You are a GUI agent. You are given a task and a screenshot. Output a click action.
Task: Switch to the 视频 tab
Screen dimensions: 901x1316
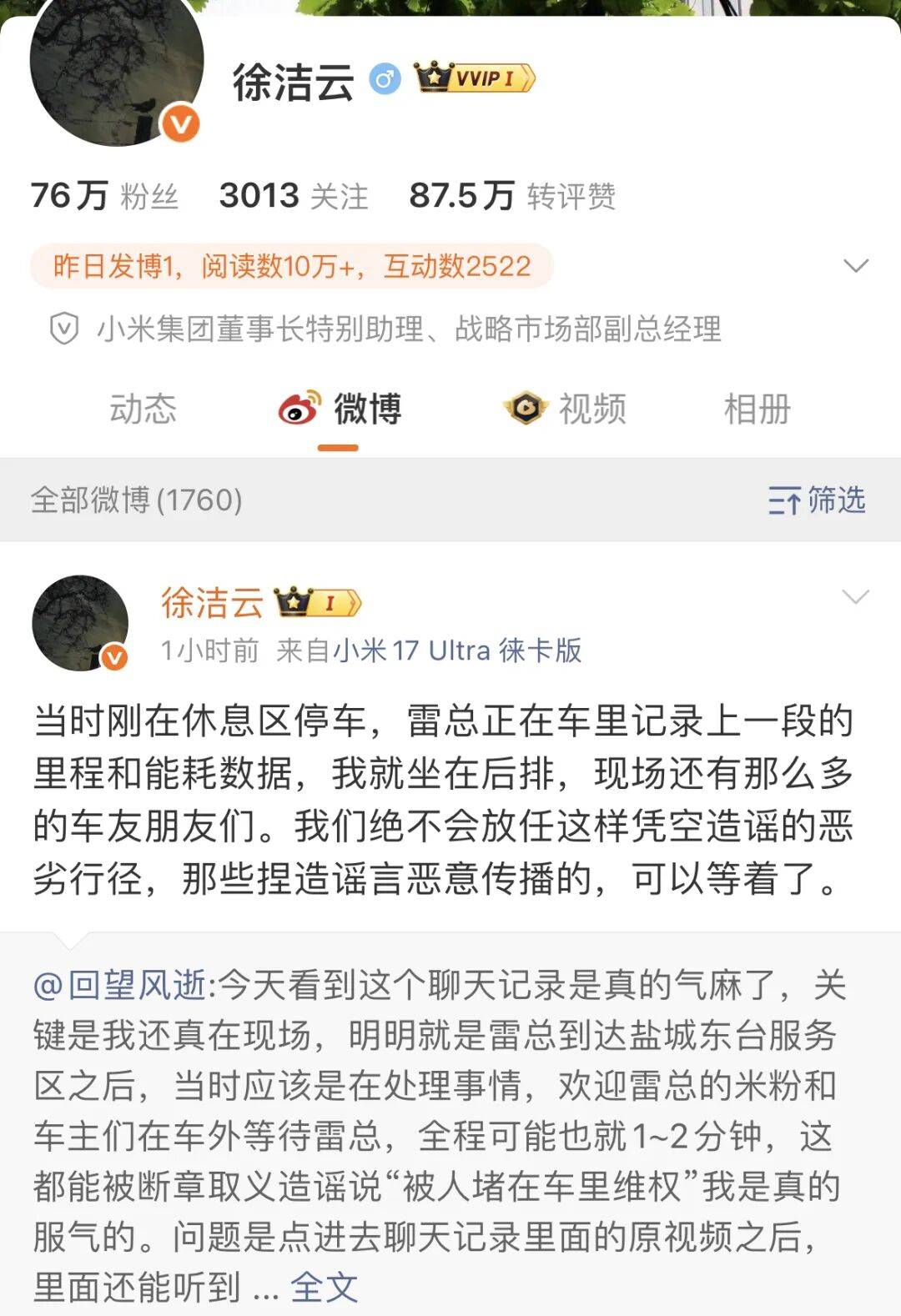coord(566,409)
